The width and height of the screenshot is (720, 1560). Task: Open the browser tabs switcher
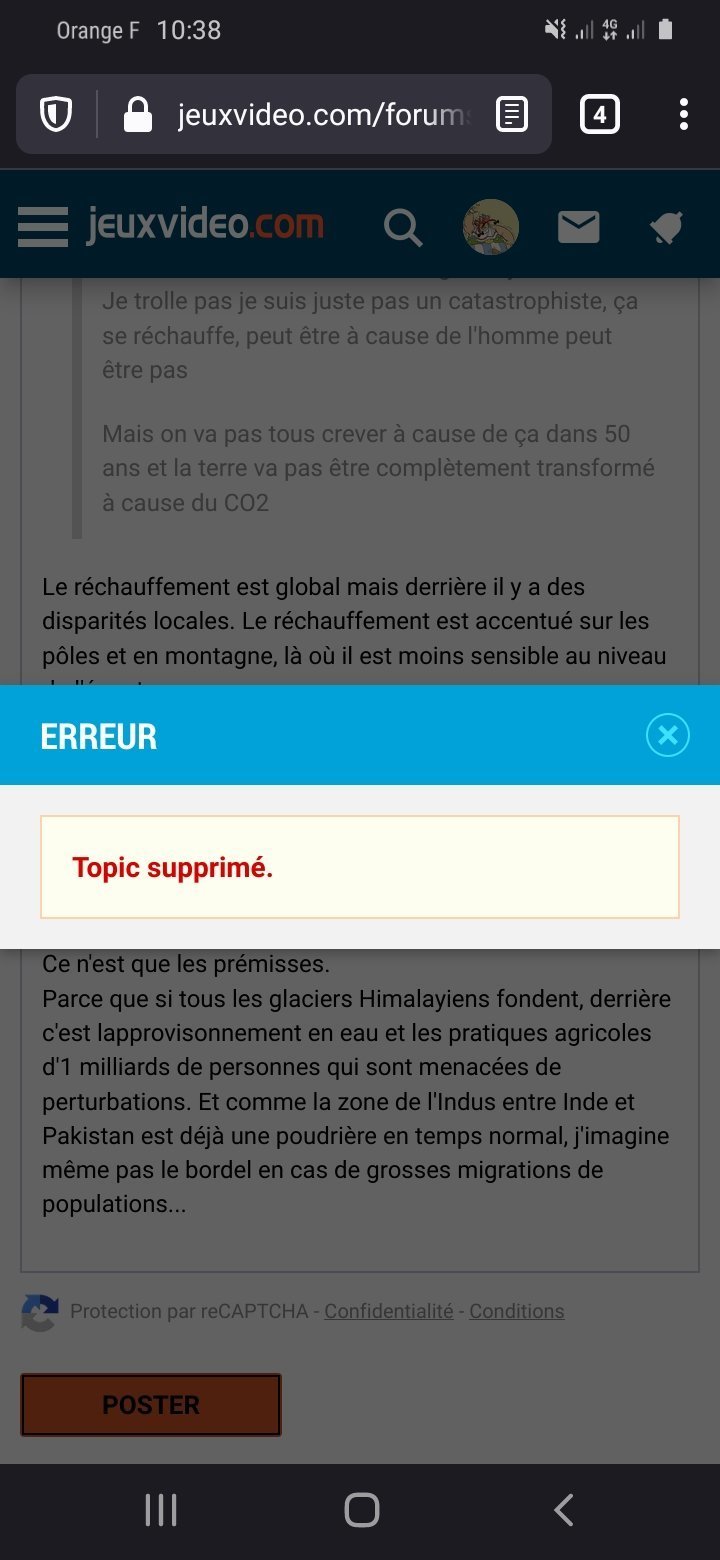[600, 115]
